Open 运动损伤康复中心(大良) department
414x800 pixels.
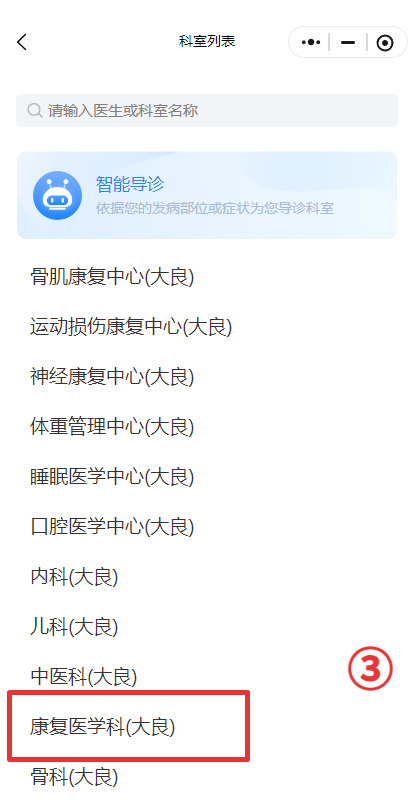pyautogui.click(x=131, y=327)
